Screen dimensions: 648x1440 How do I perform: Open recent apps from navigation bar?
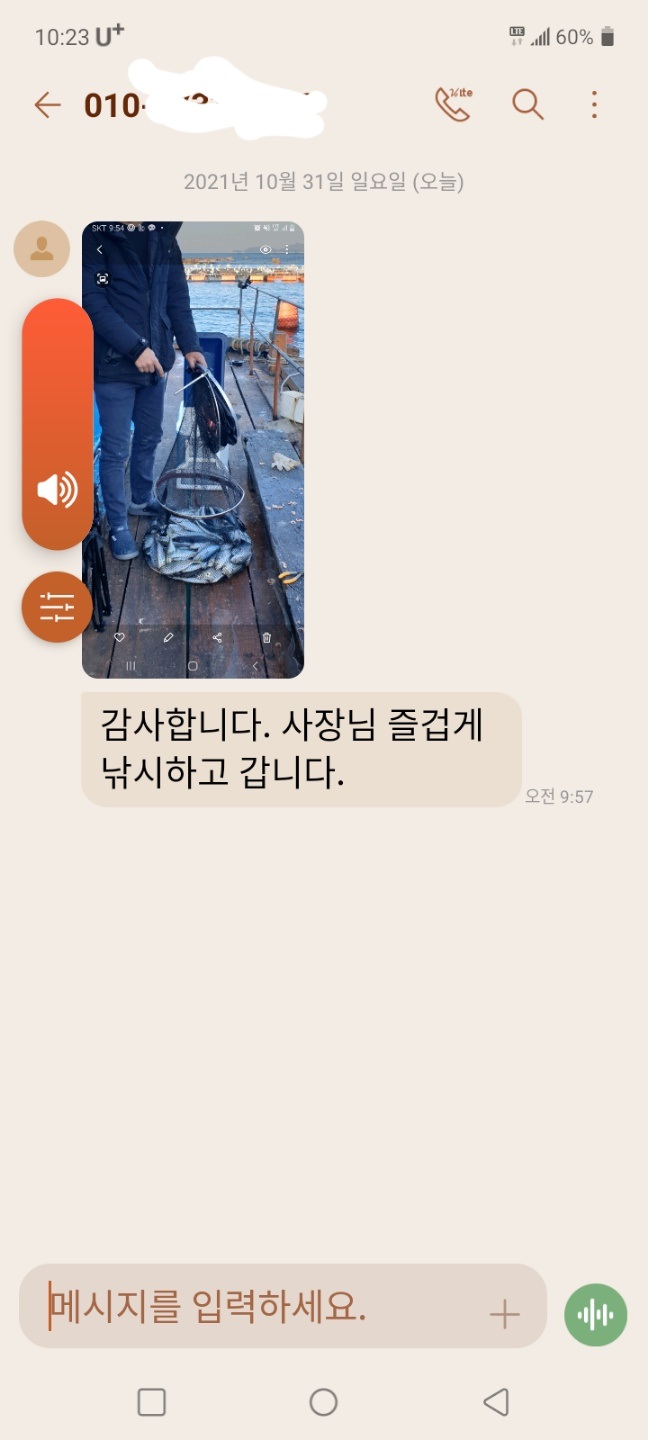151,1402
